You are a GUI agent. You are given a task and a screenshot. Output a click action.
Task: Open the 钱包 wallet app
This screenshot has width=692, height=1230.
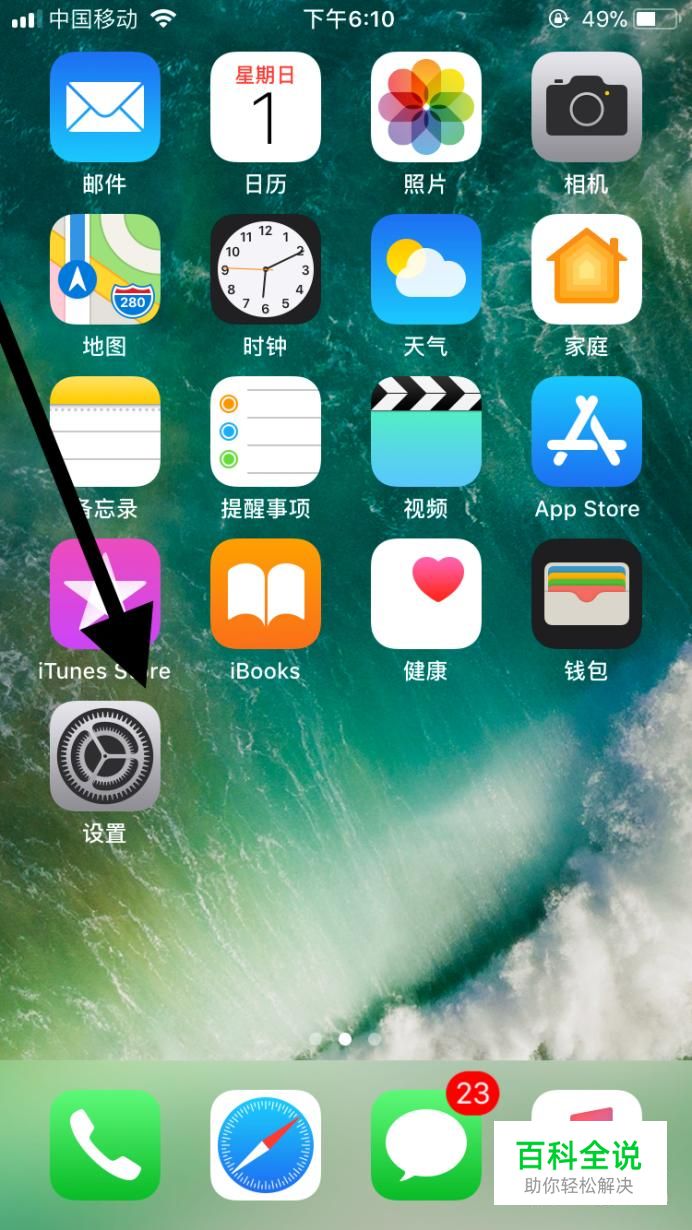pos(587,594)
